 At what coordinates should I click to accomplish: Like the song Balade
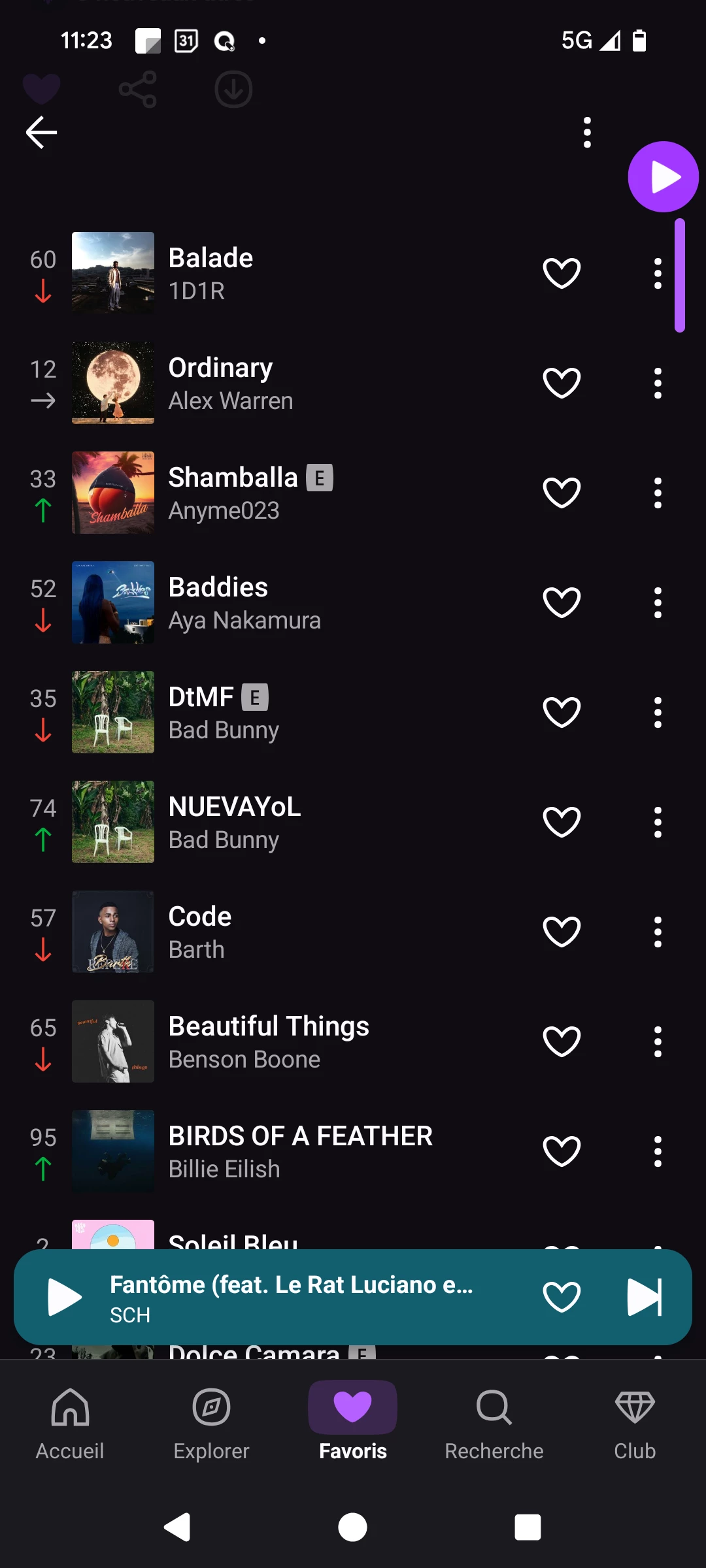[x=562, y=273]
